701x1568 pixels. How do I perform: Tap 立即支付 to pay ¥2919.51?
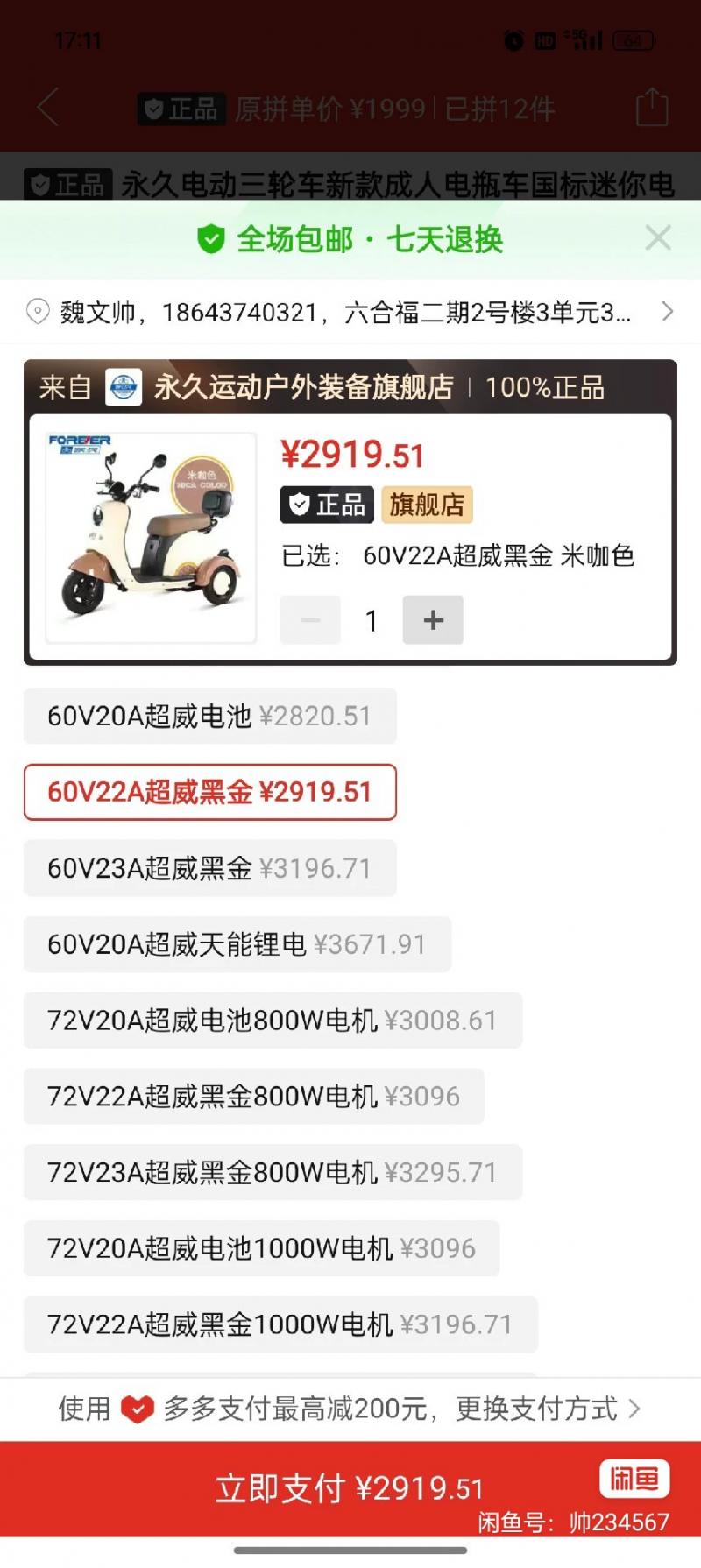pos(350,1489)
